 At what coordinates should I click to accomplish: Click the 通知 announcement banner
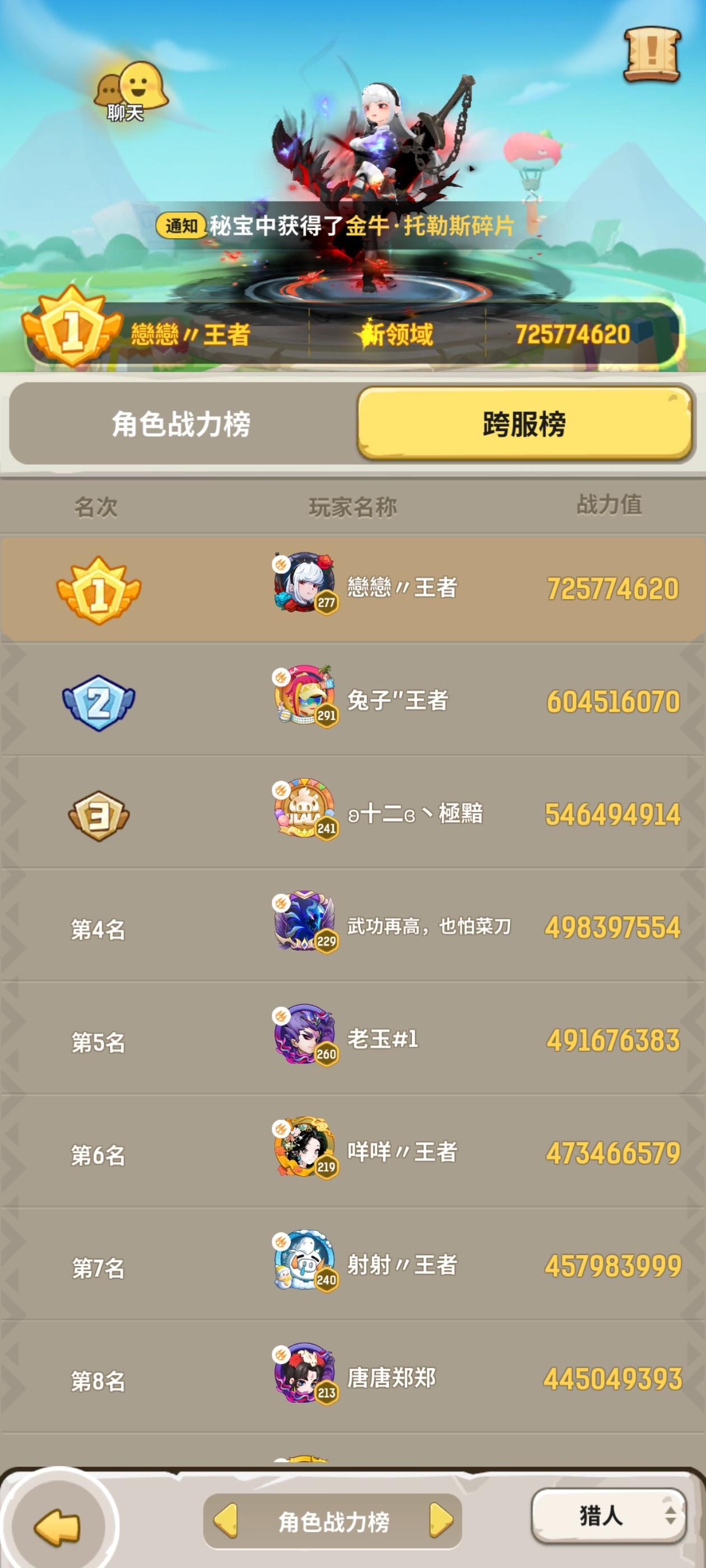click(x=181, y=226)
